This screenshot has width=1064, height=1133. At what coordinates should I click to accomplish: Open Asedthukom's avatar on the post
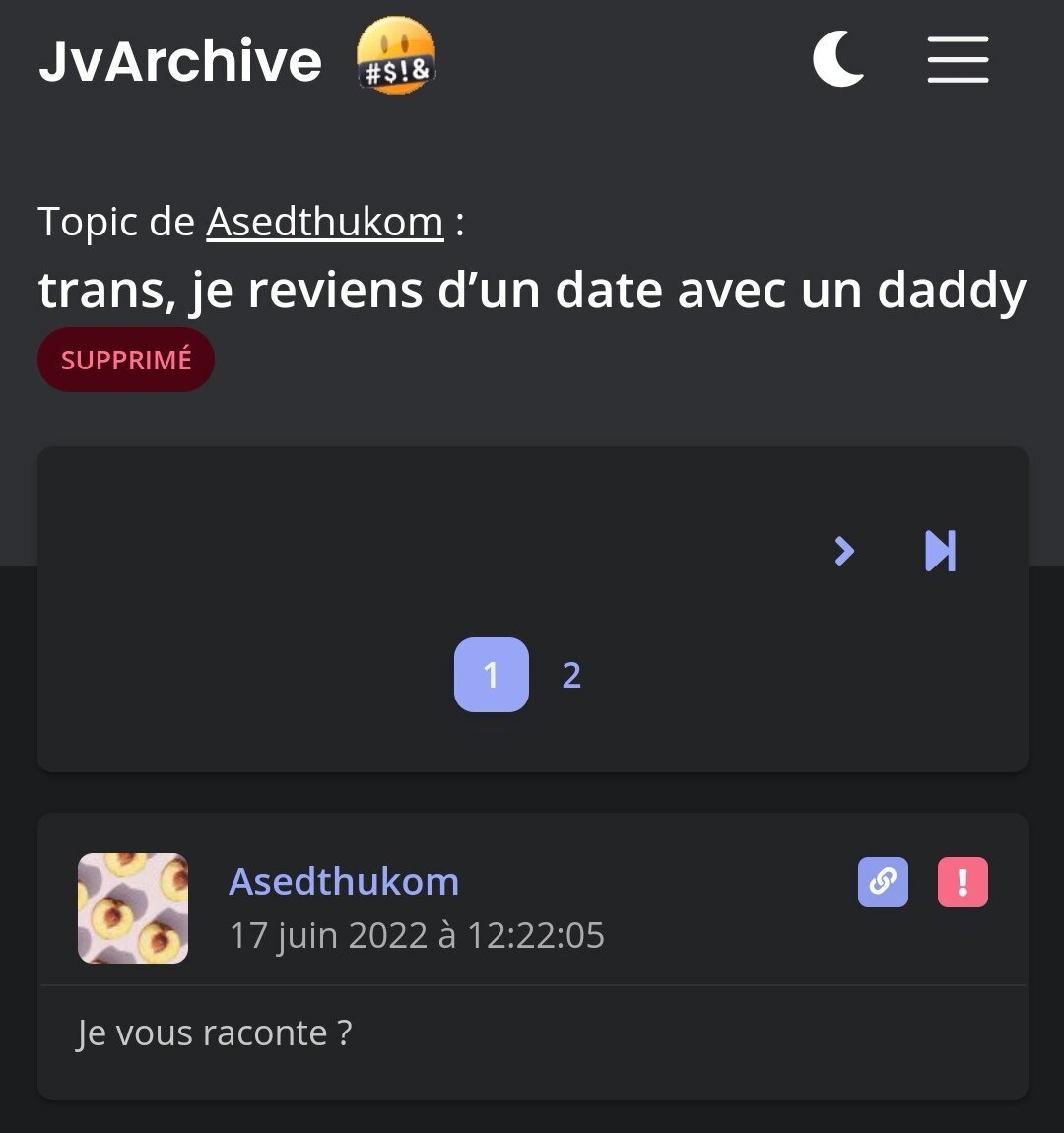click(133, 907)
